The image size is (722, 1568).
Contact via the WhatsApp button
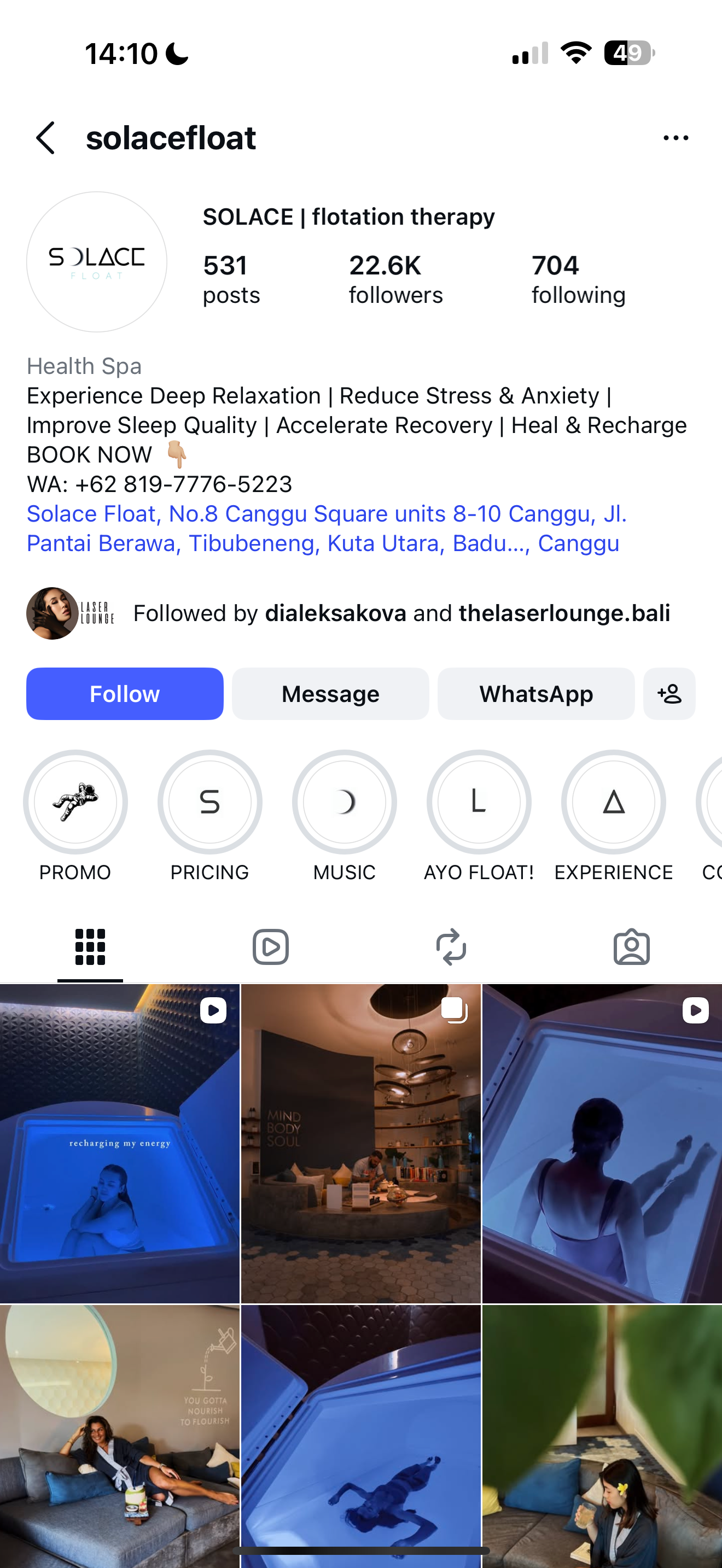(535, 694)
